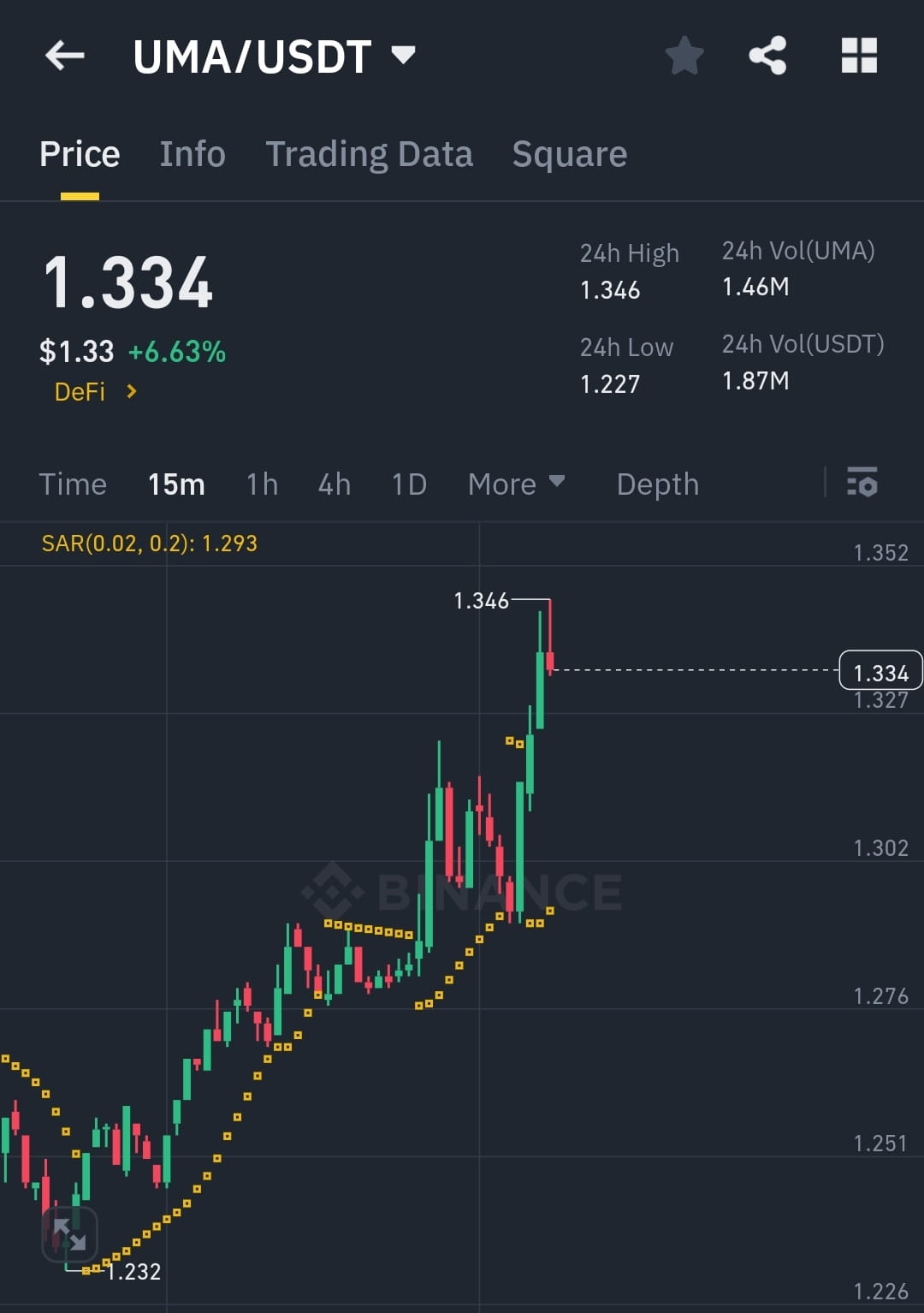Click the grid markets icon top right
This screenshot has height=1313, width=924.
[859, 55]
